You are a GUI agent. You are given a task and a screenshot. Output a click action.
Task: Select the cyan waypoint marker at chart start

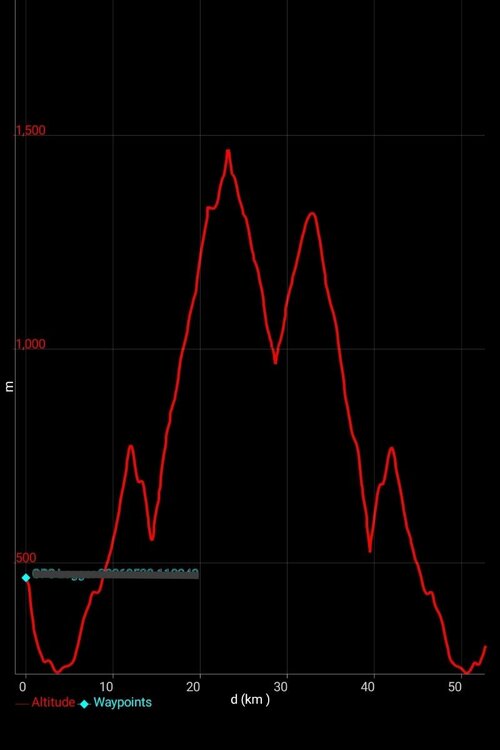(x=26, y=577)
